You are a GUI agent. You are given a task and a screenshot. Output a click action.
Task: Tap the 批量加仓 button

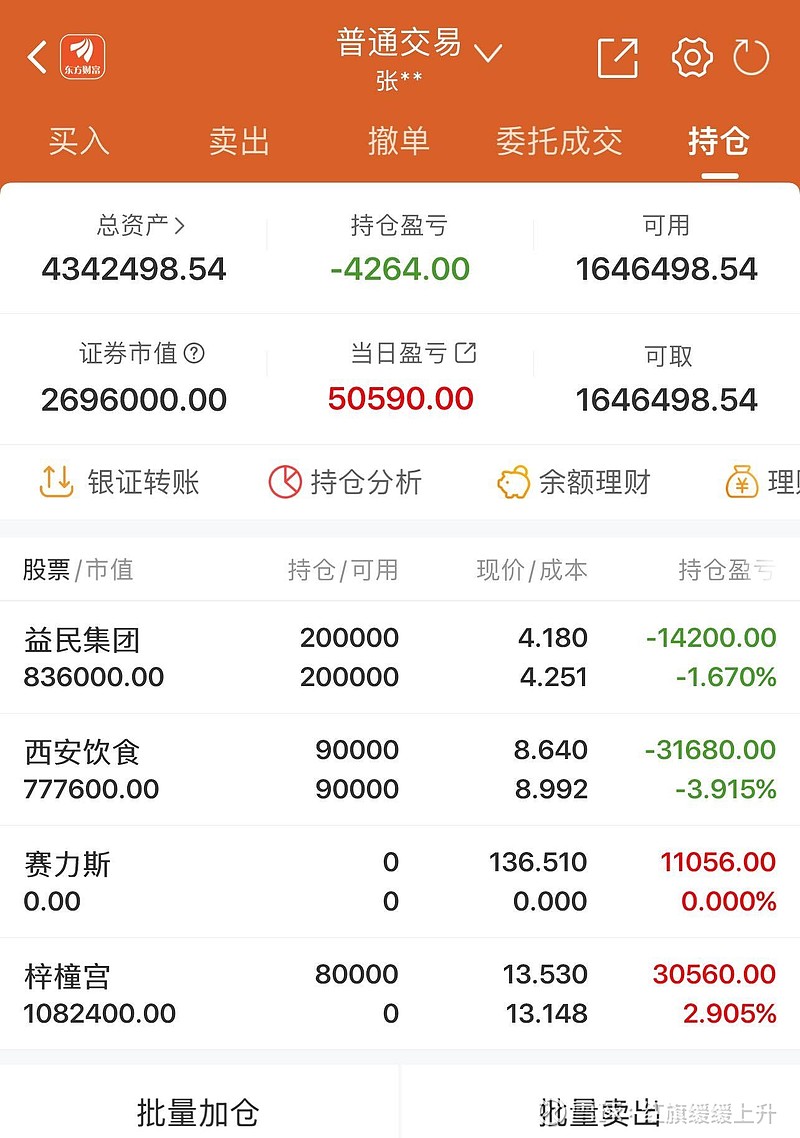198,1111
